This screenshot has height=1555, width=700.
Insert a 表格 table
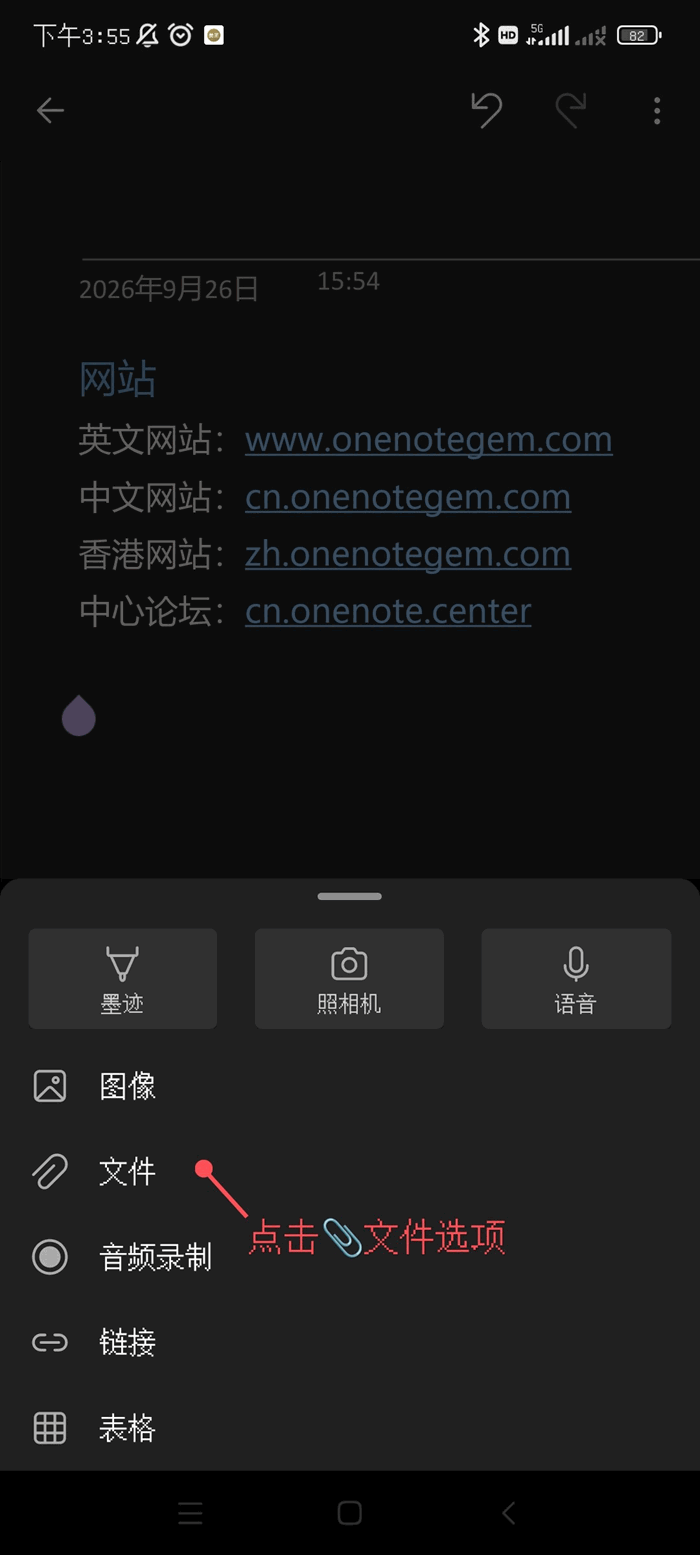pyautogui.click(x=350, y=1428)
